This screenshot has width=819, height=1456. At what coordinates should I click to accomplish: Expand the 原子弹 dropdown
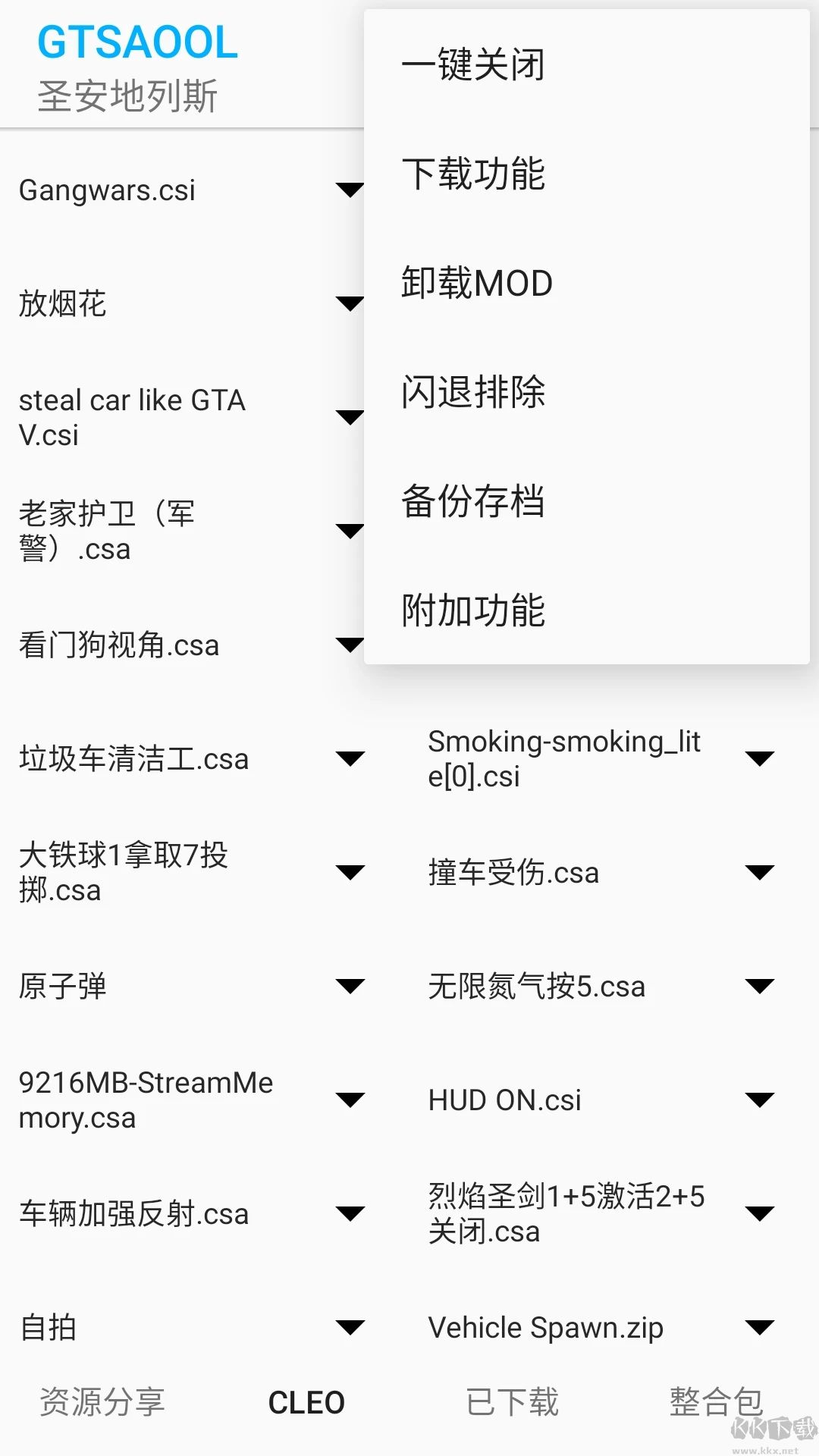coord(350,986)
